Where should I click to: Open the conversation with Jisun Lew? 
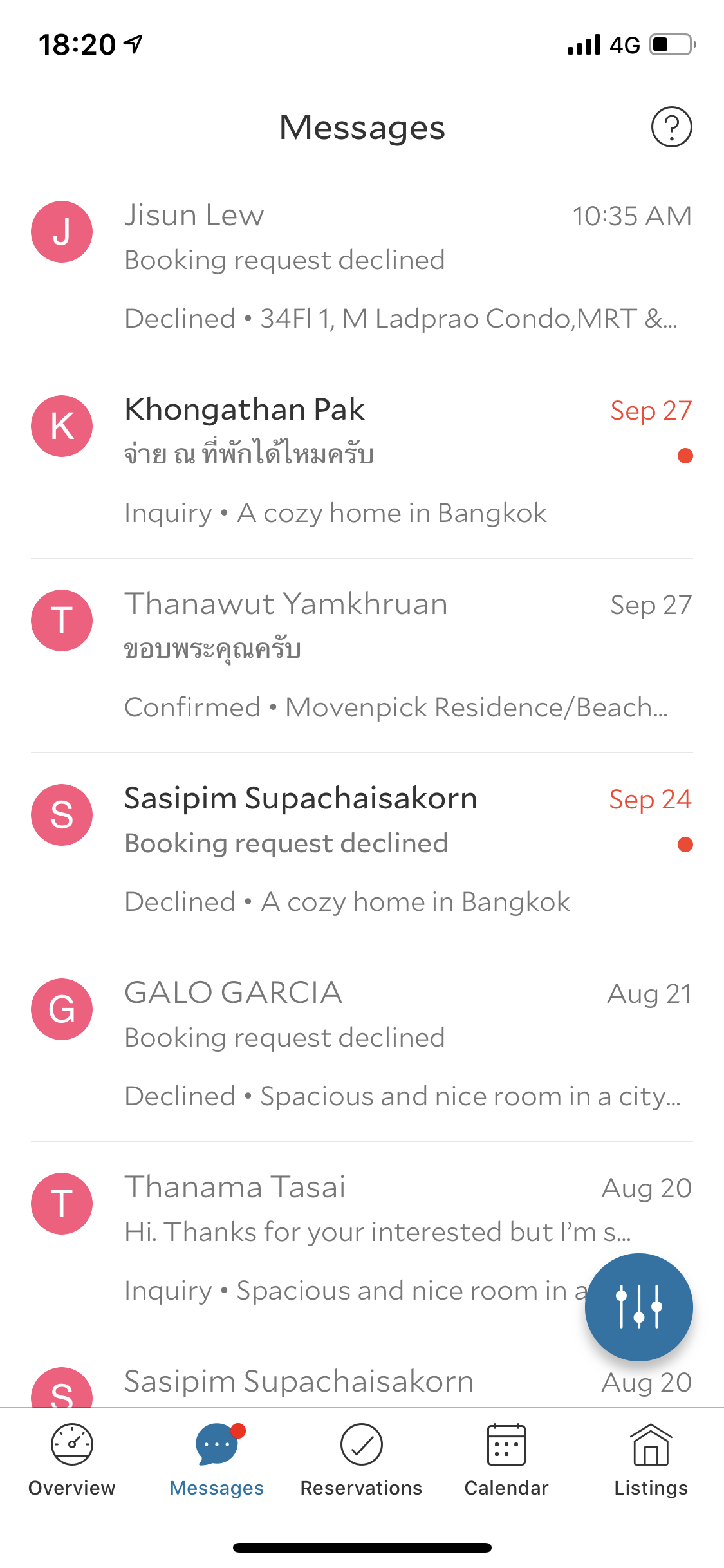(362, 266)
